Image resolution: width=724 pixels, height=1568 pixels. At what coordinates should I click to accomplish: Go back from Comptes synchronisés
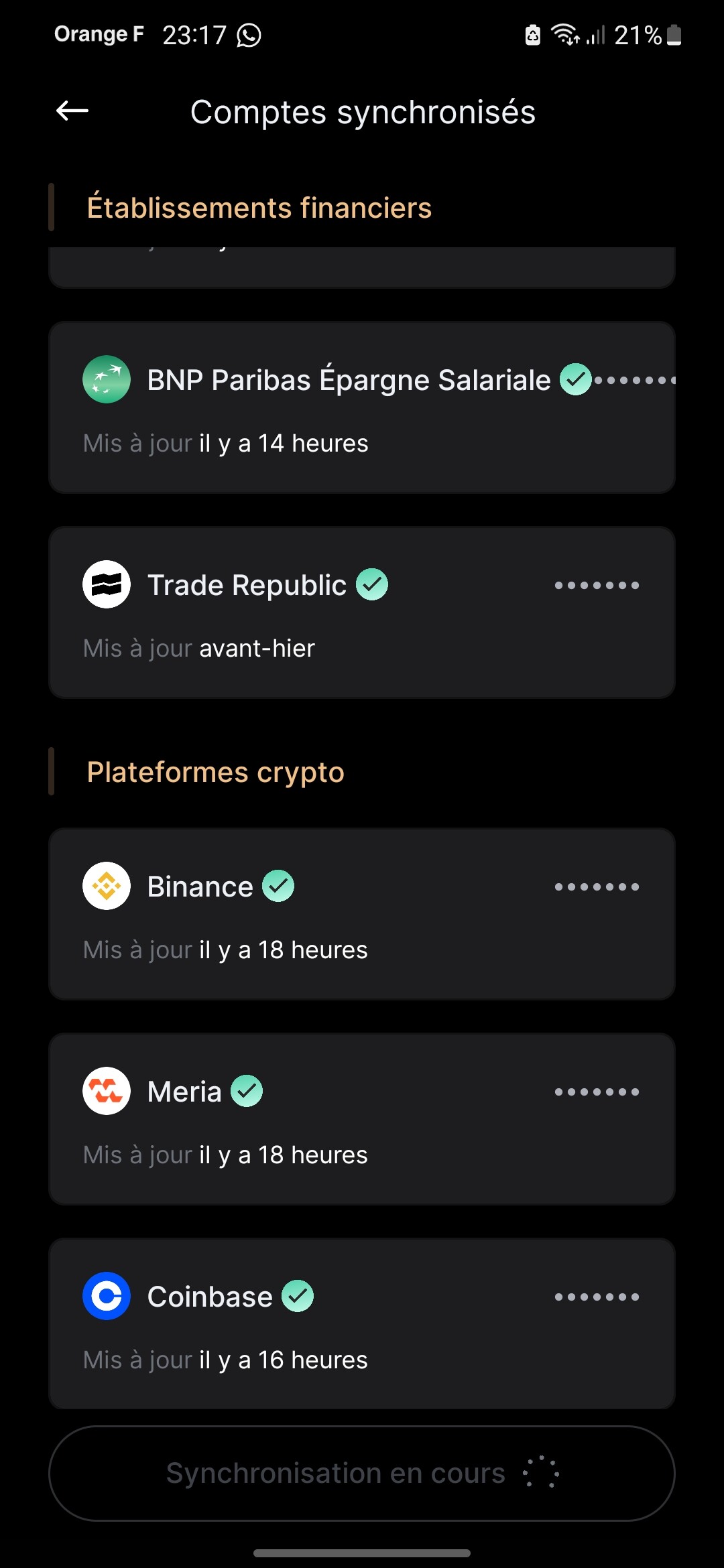click(72, 111)
